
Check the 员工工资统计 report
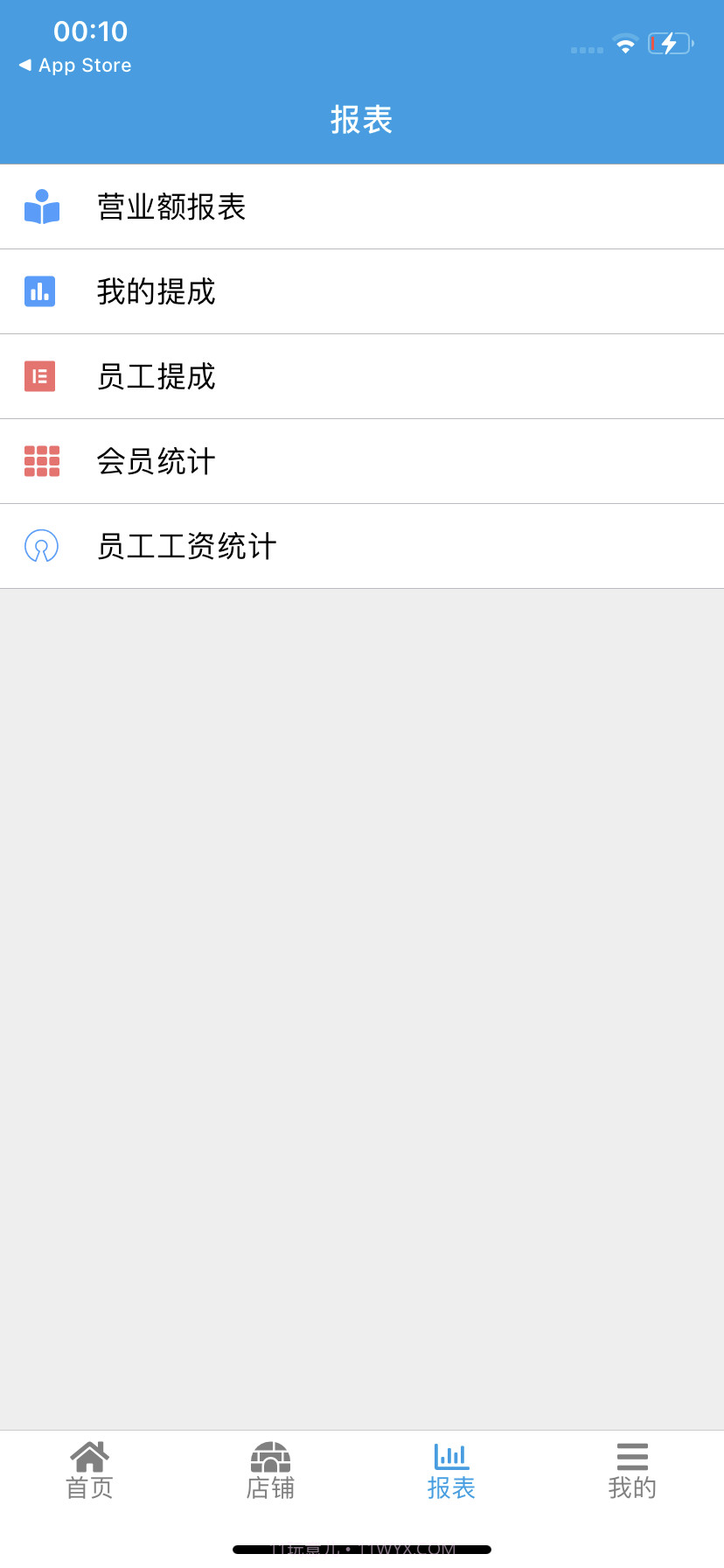coord(187,545)
